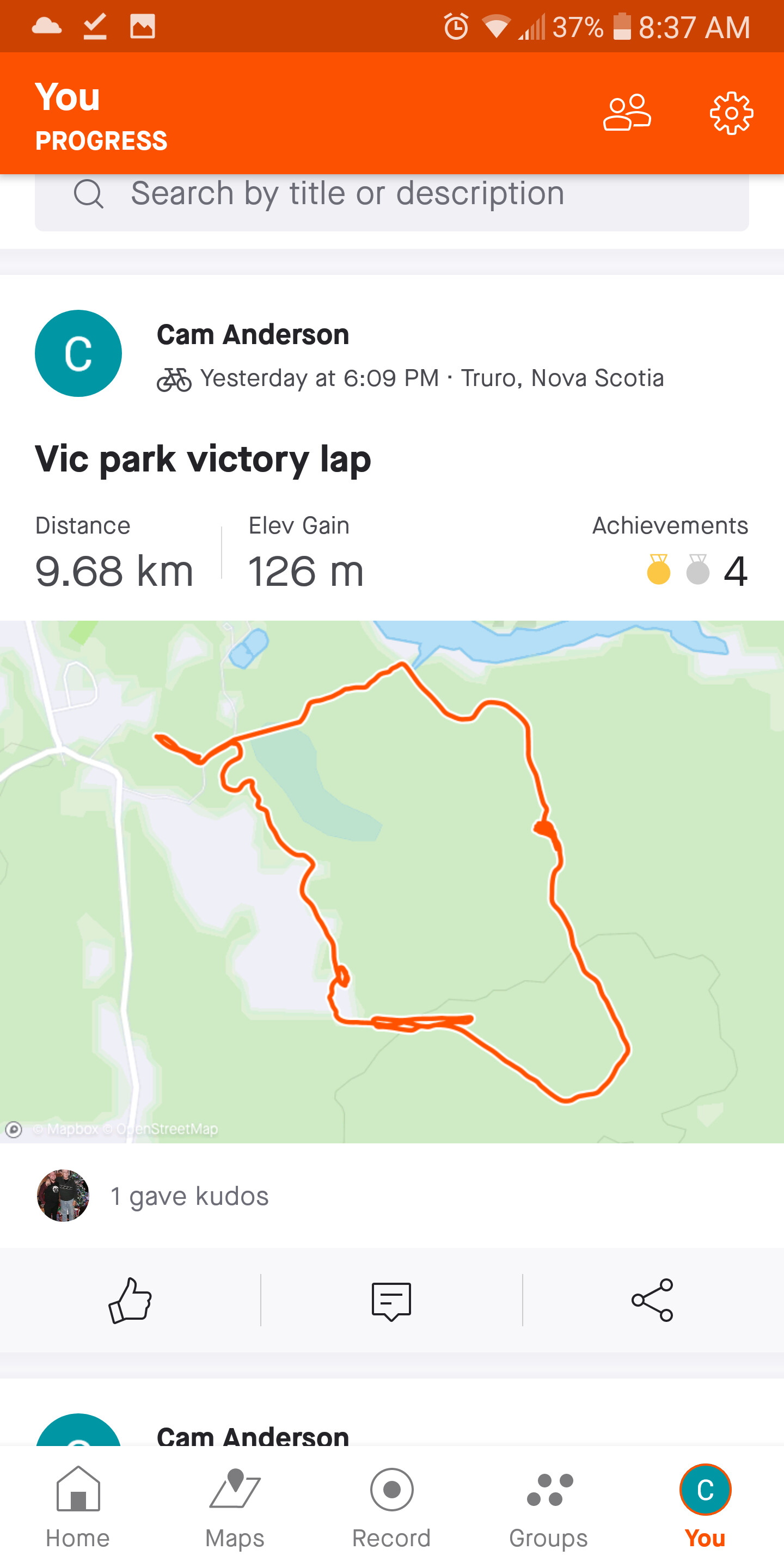The height and width of the screenshot is (1568, 784).
Task: Switch to the Groups tab
Action: coord(548,1506)
